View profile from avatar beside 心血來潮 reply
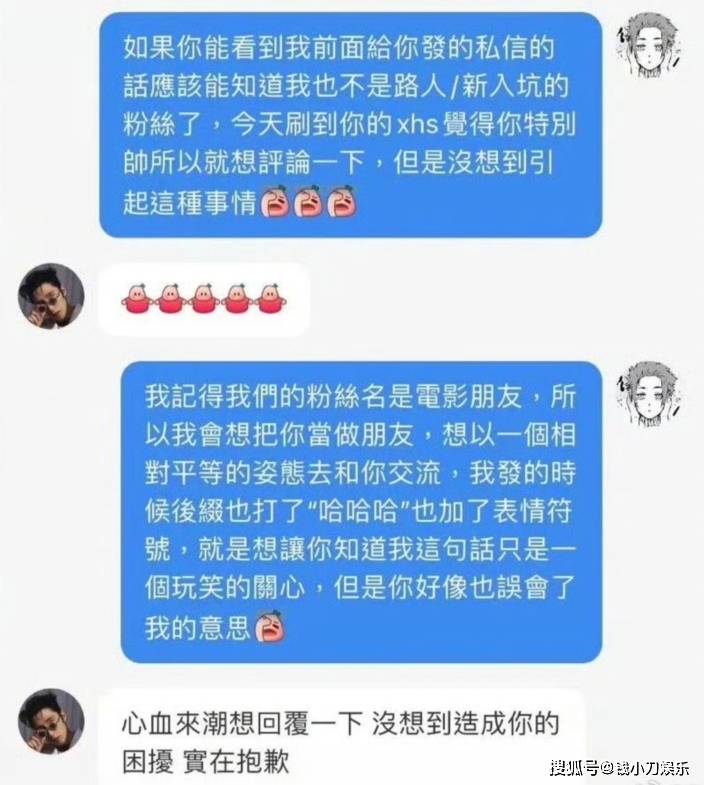 (x=51, y=721)
